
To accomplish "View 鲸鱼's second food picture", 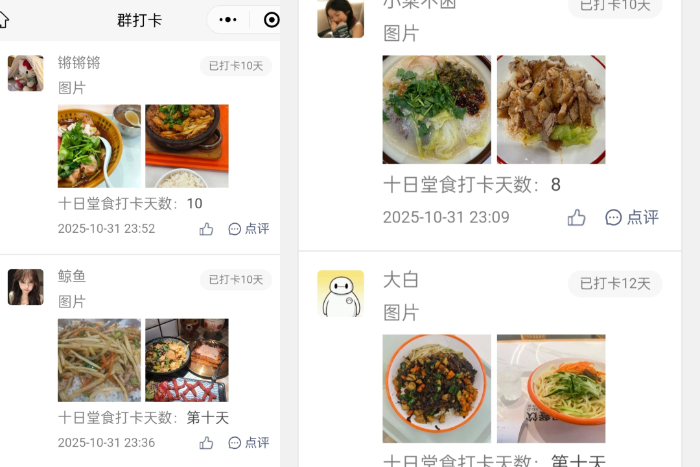I will [x=187, y=360].
